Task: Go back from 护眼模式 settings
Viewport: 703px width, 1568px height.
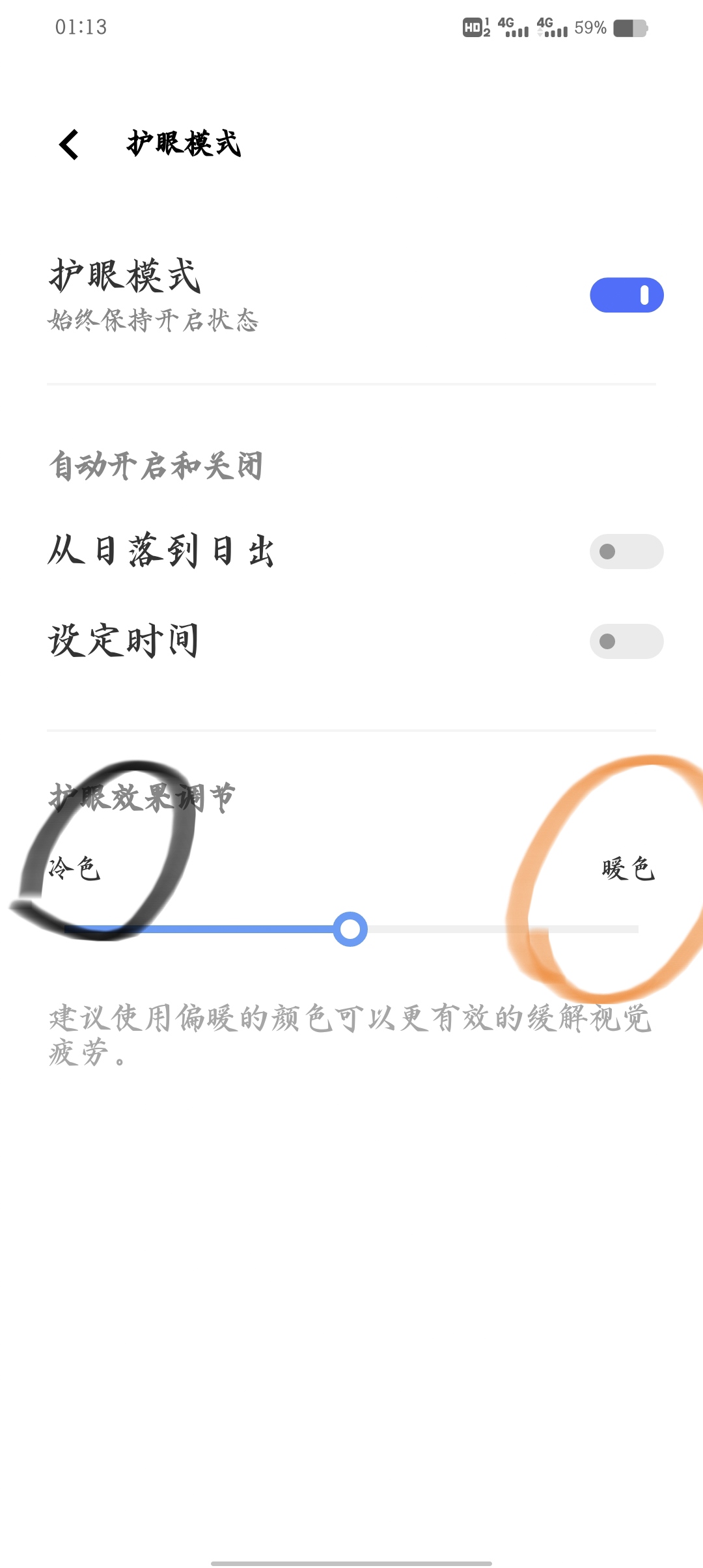Action: 69,144
